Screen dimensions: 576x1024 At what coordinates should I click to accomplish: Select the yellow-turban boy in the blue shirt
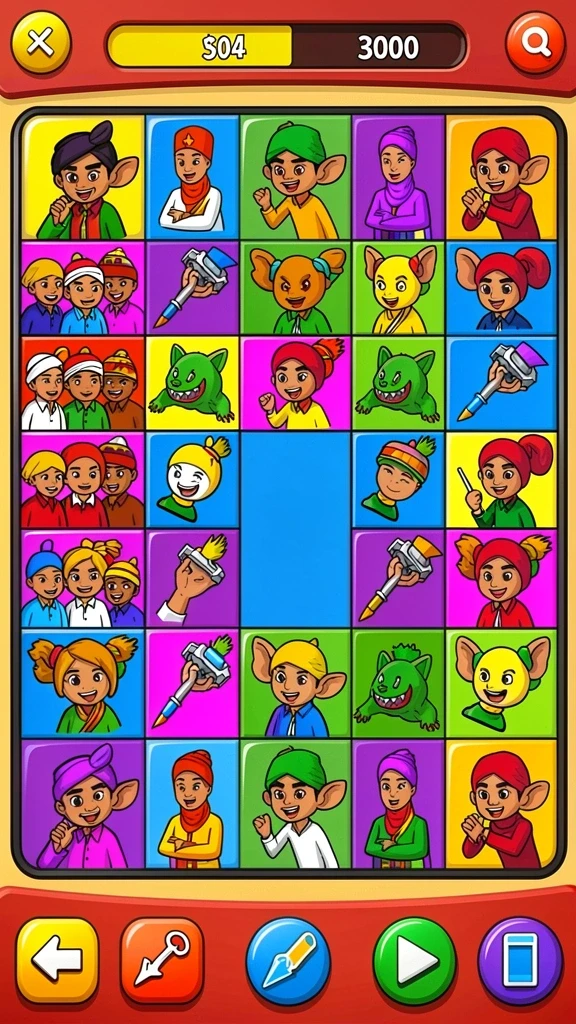tap(296, 683)
